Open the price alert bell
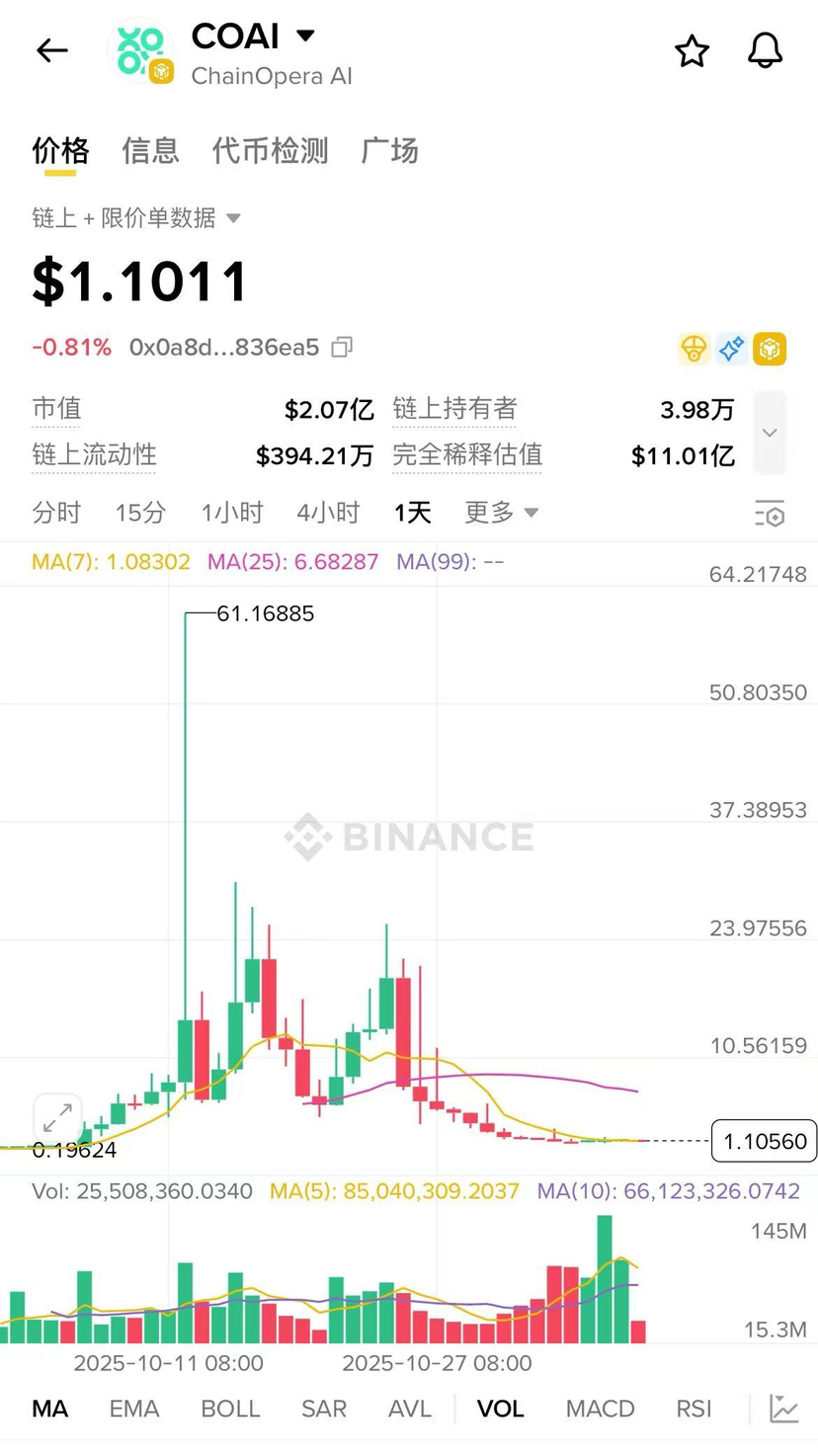This screenshot has height=1456, width=818. [765, 51]
